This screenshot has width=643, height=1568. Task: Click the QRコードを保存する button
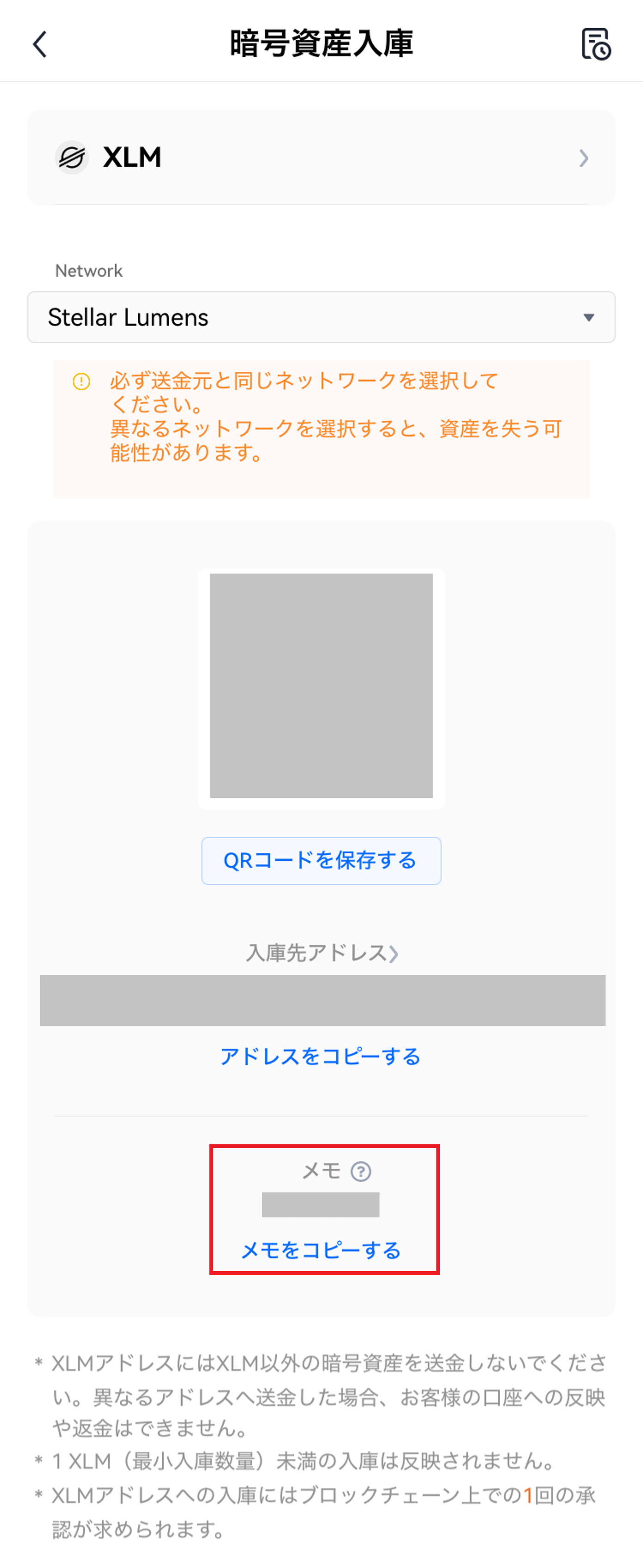coord(321,860)
